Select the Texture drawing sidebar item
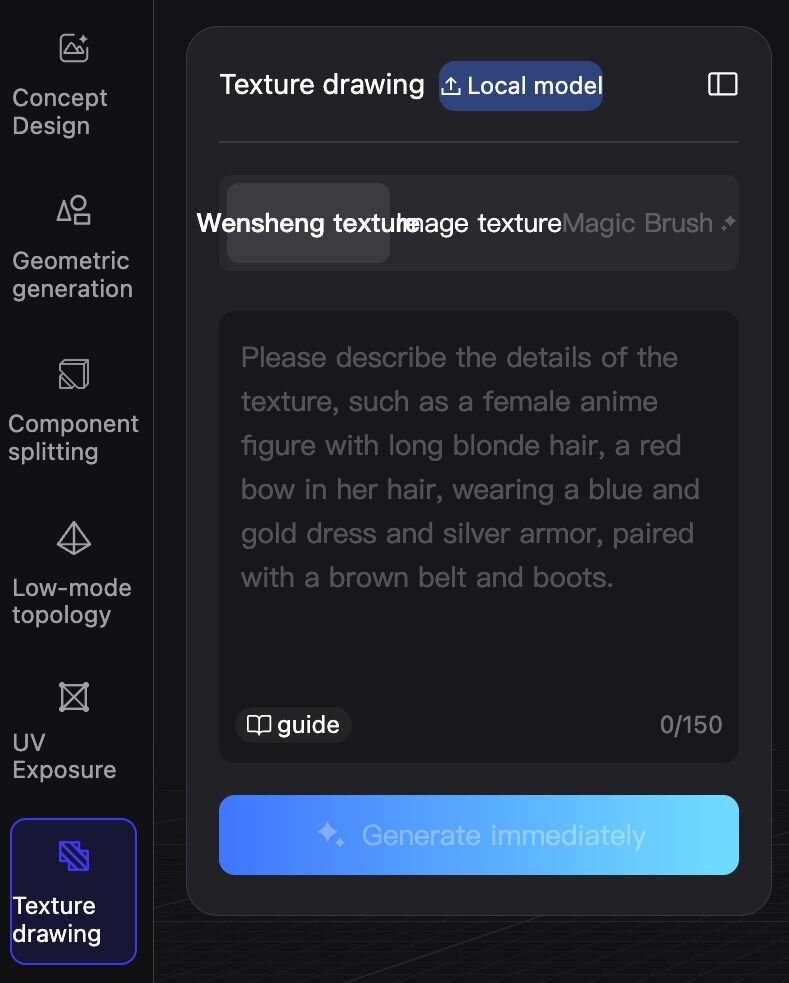 73,892
